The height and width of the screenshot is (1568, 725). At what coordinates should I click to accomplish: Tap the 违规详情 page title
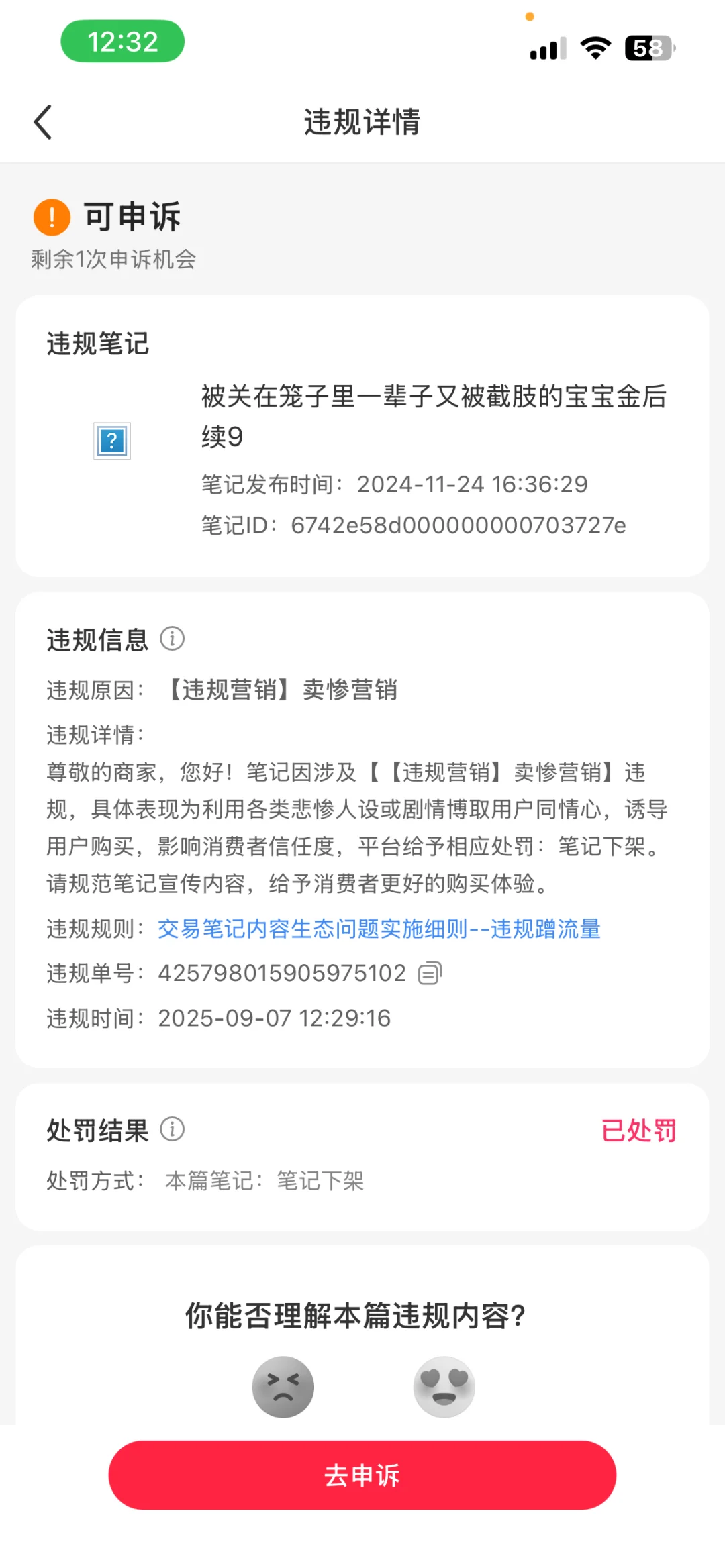click(x=362, y=123)
